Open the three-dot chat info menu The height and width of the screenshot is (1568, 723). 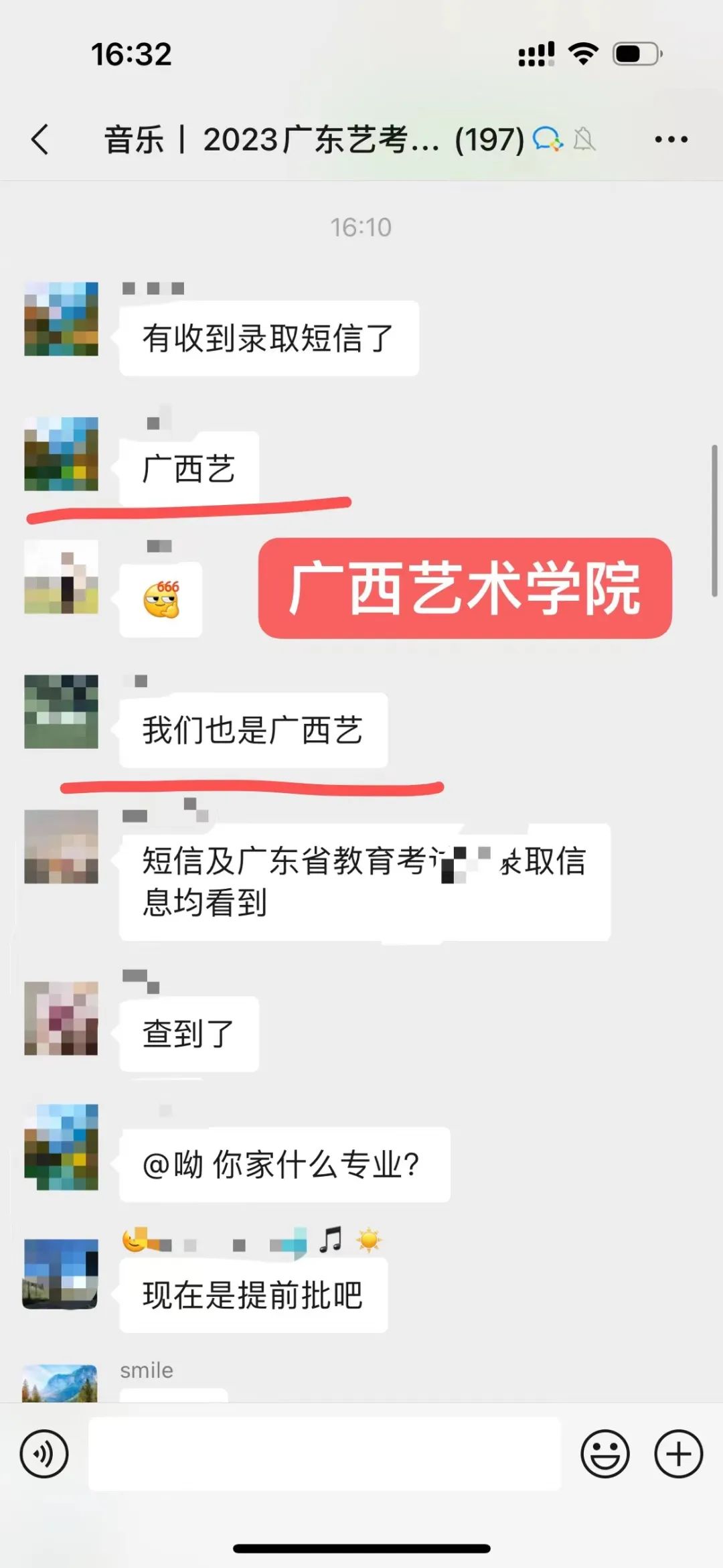click(x=670, y=139)
